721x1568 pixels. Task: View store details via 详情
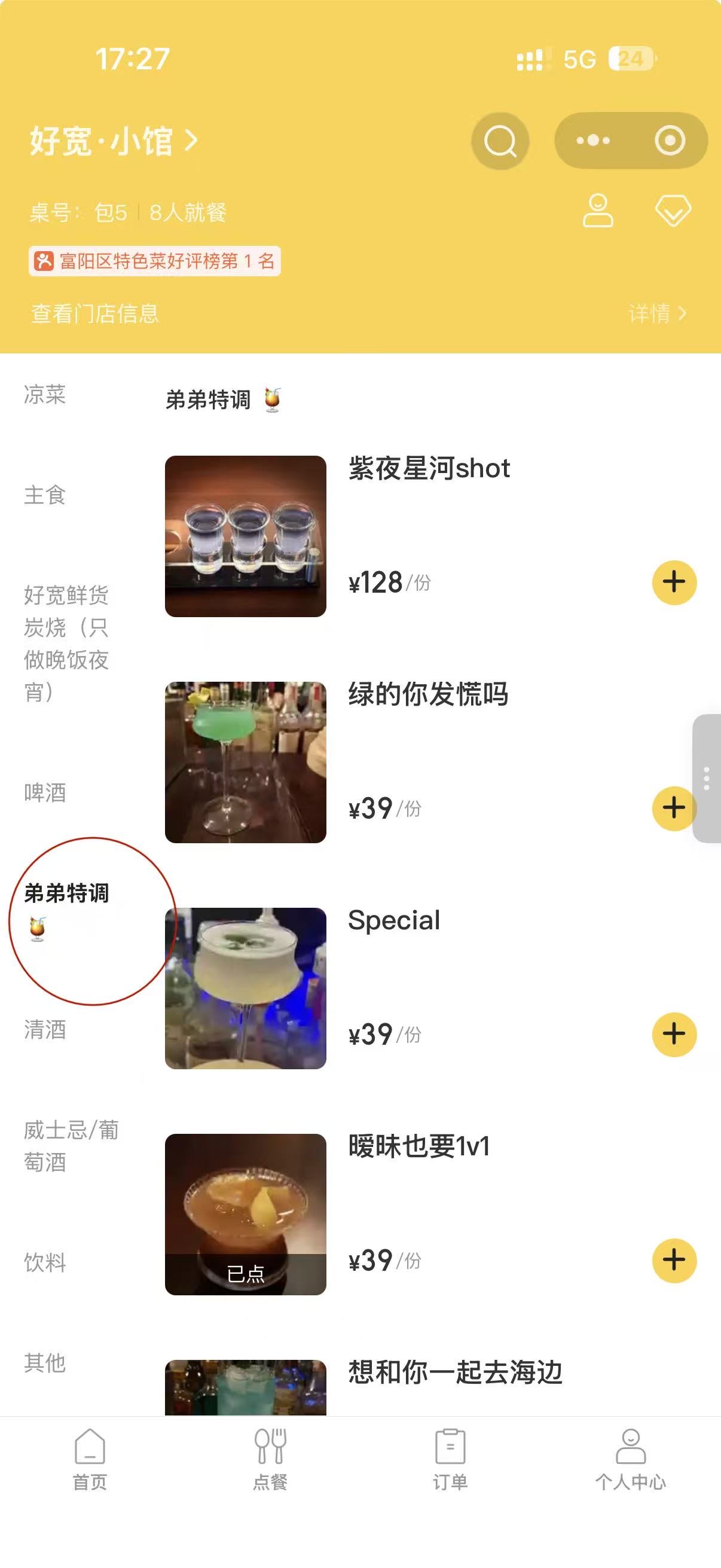tap(656, 313)
